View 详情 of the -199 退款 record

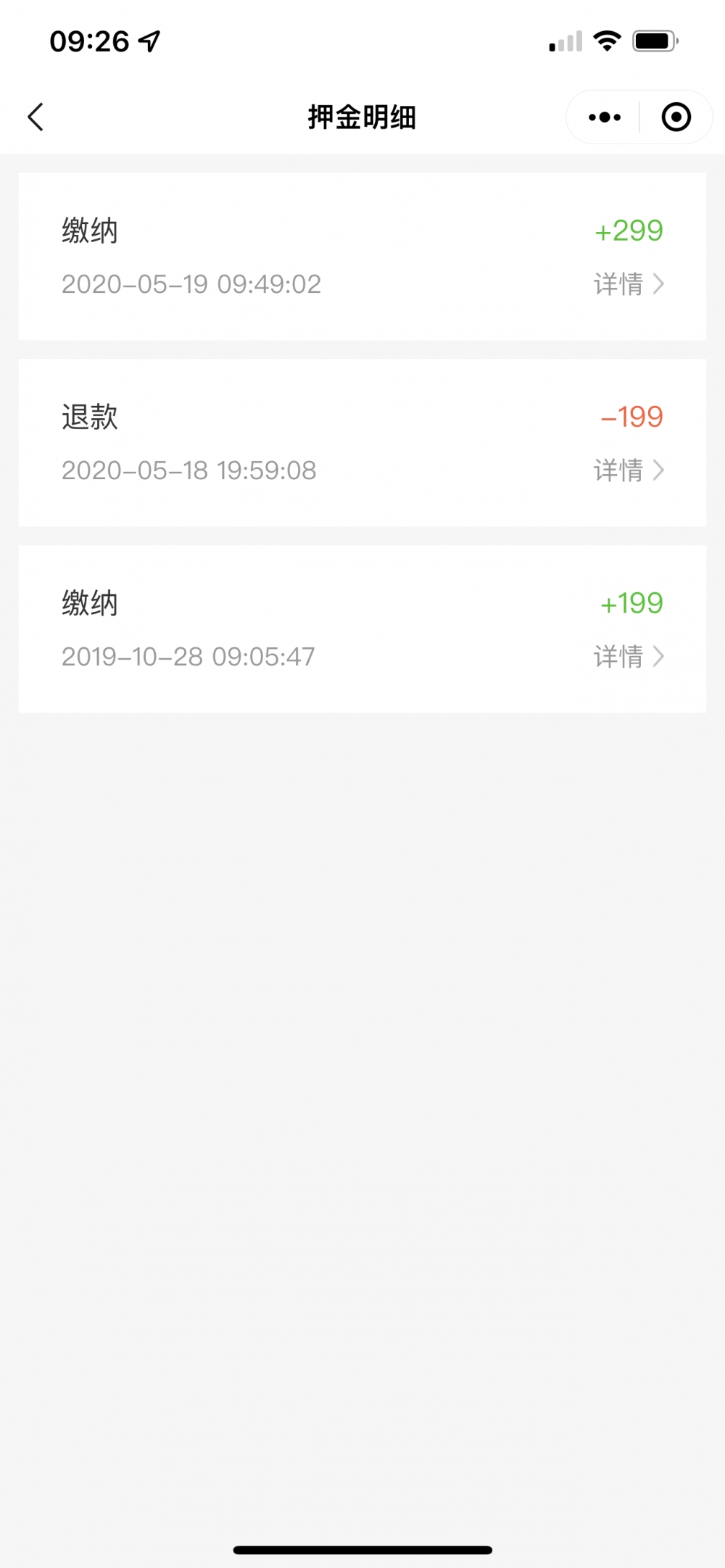(x=629, y=470)
